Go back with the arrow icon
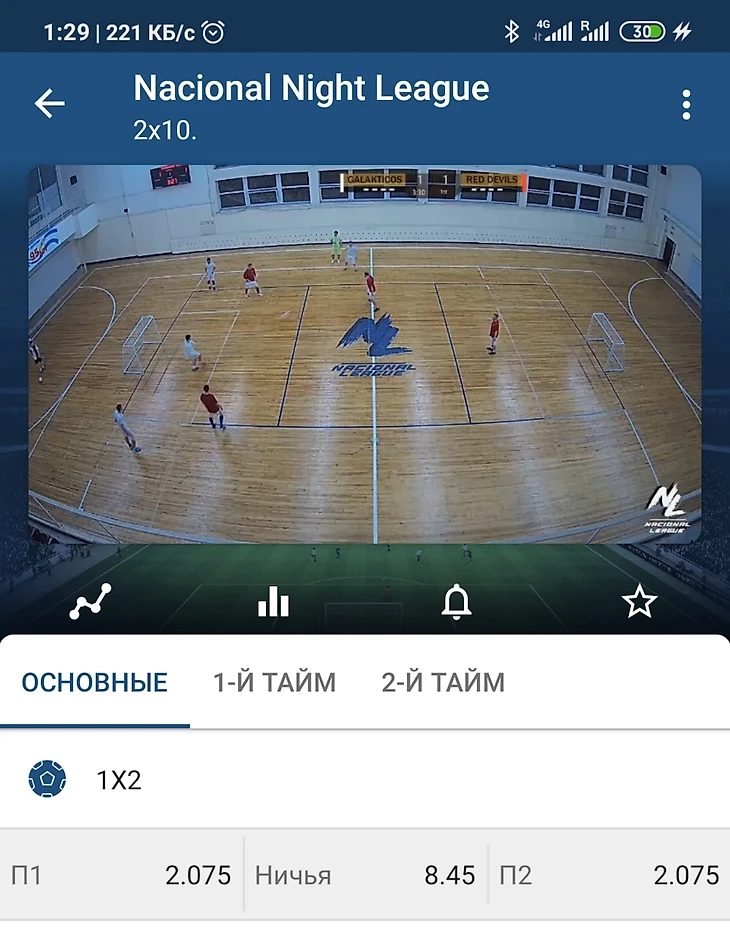 click(49, 103)
